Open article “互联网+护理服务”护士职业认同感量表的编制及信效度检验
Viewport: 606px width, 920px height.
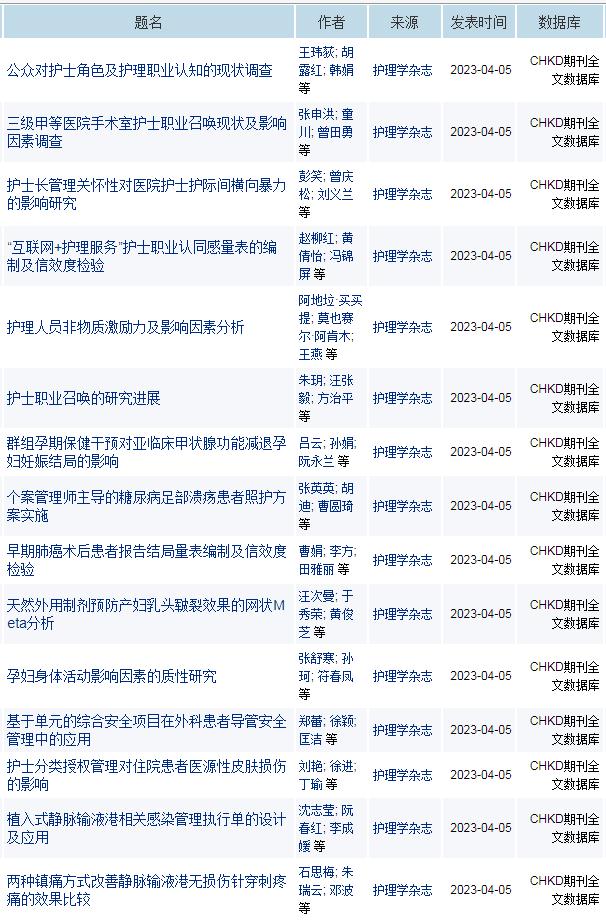point(141,256)
